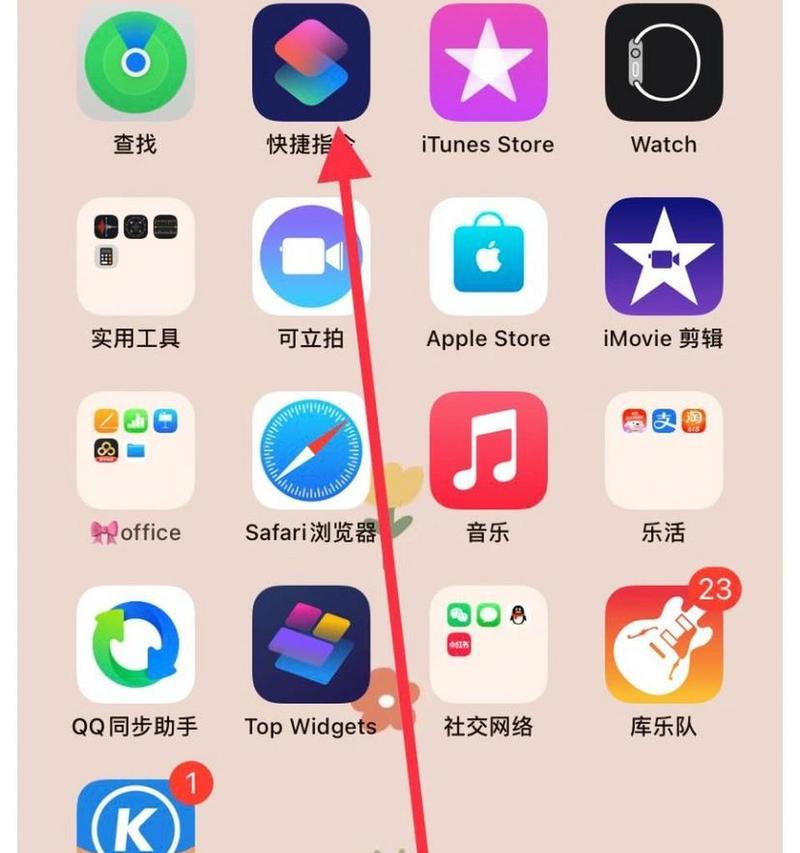
Task: Launch the Shortcuts (快捷指令) app
Action: tap(311, 62)
